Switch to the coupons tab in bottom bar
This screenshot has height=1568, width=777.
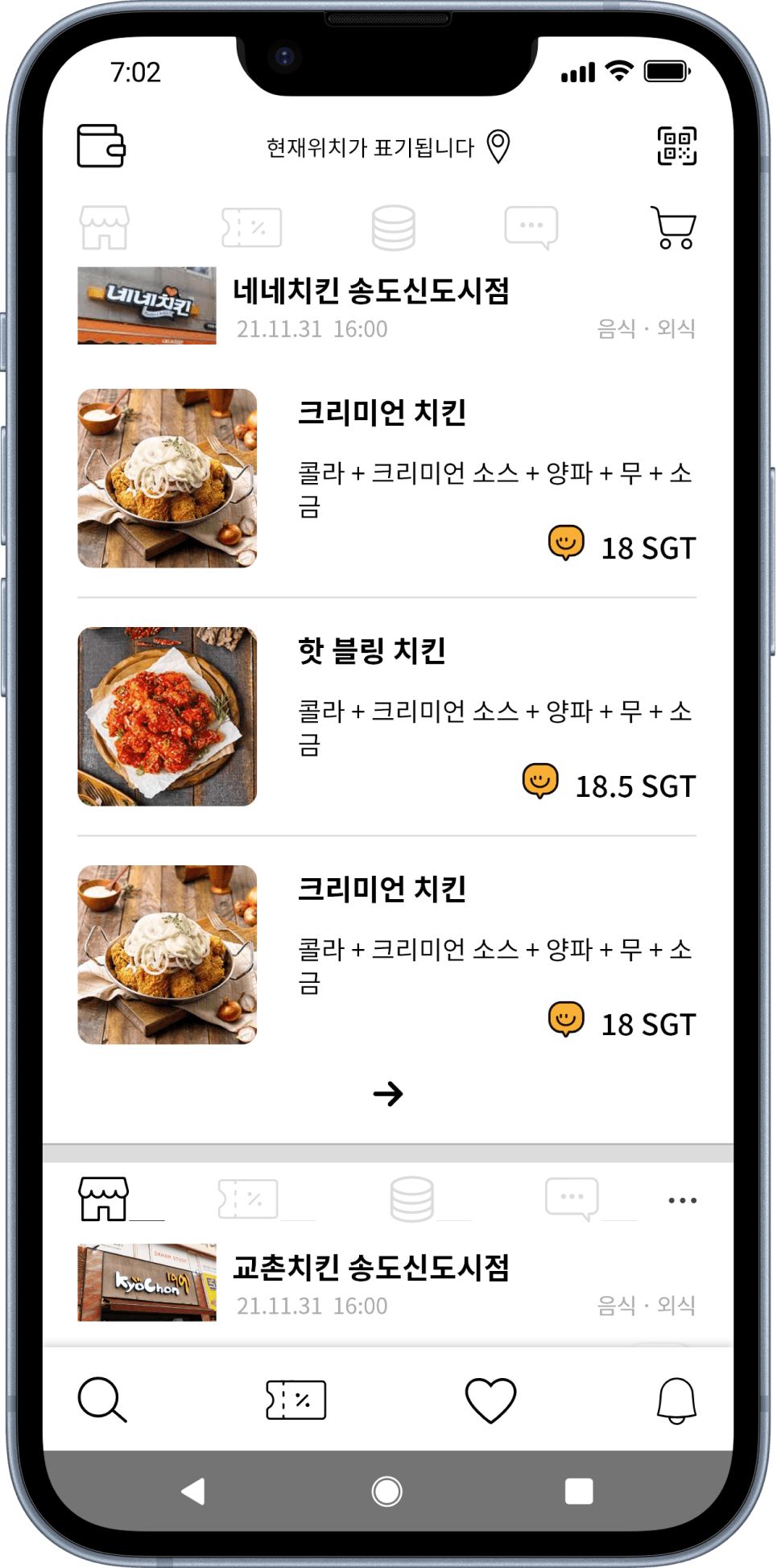(x=296, y=1400)
